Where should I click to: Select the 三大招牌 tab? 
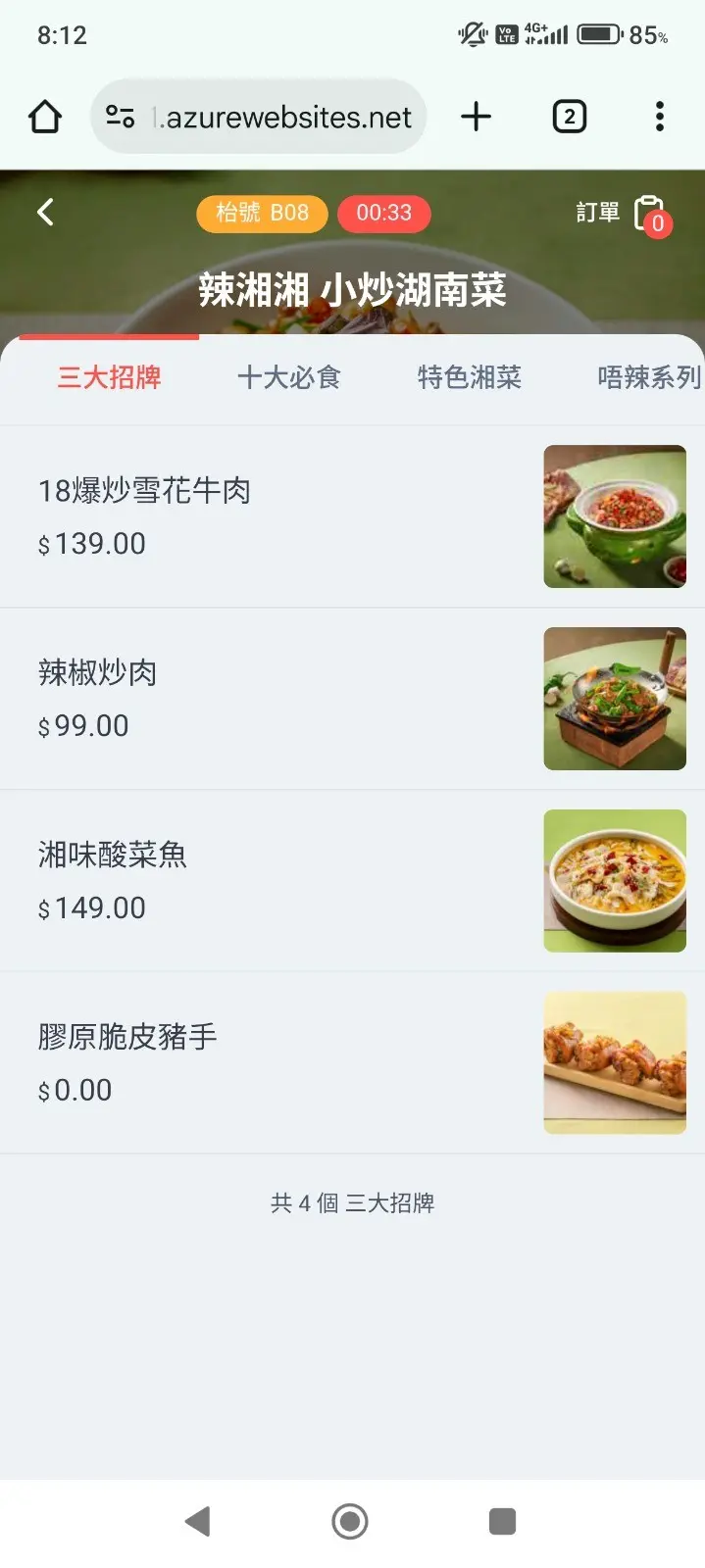pyautogui.click(x=109, y=377)
